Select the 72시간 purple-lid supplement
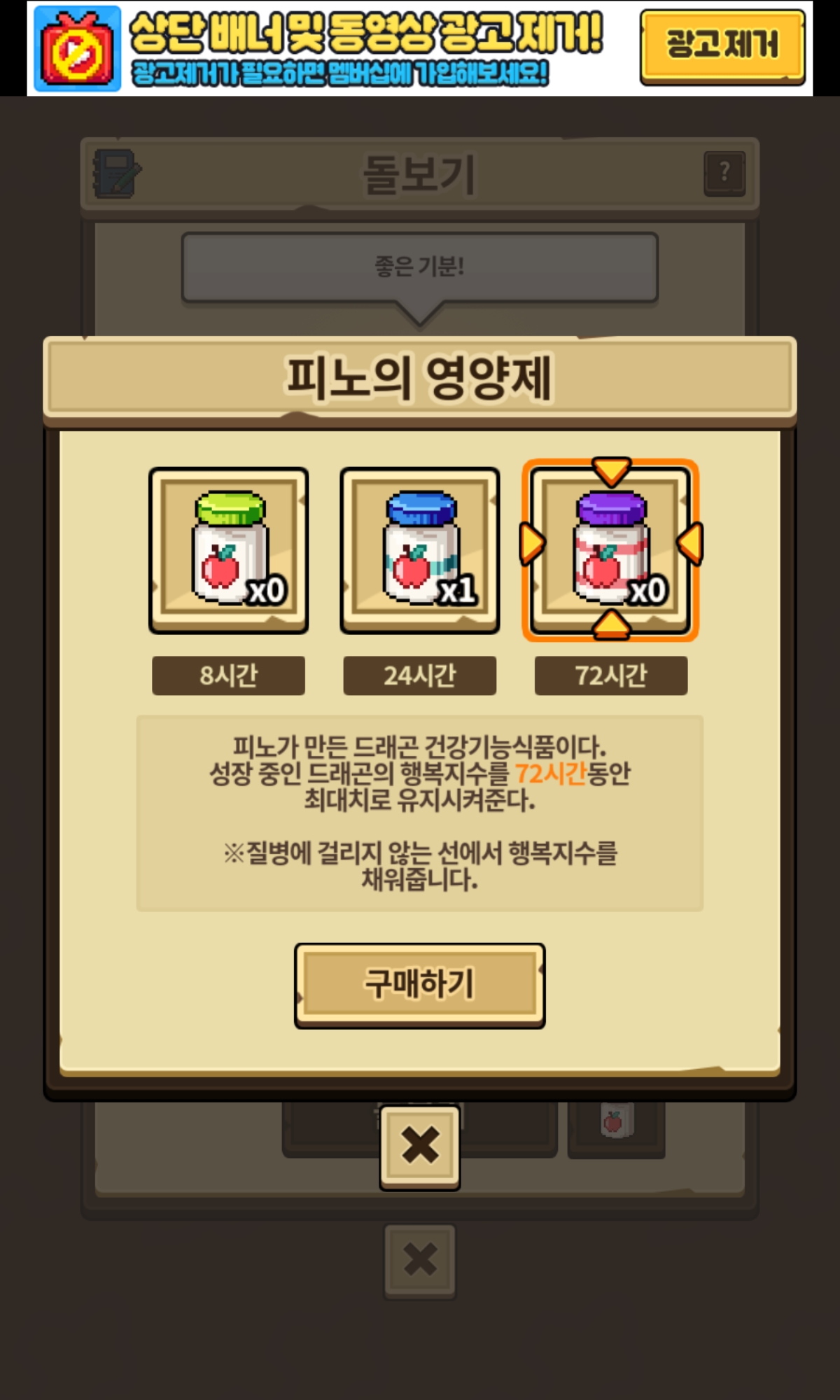This screenshot has height=1400, width=840. tap(610, 550)
